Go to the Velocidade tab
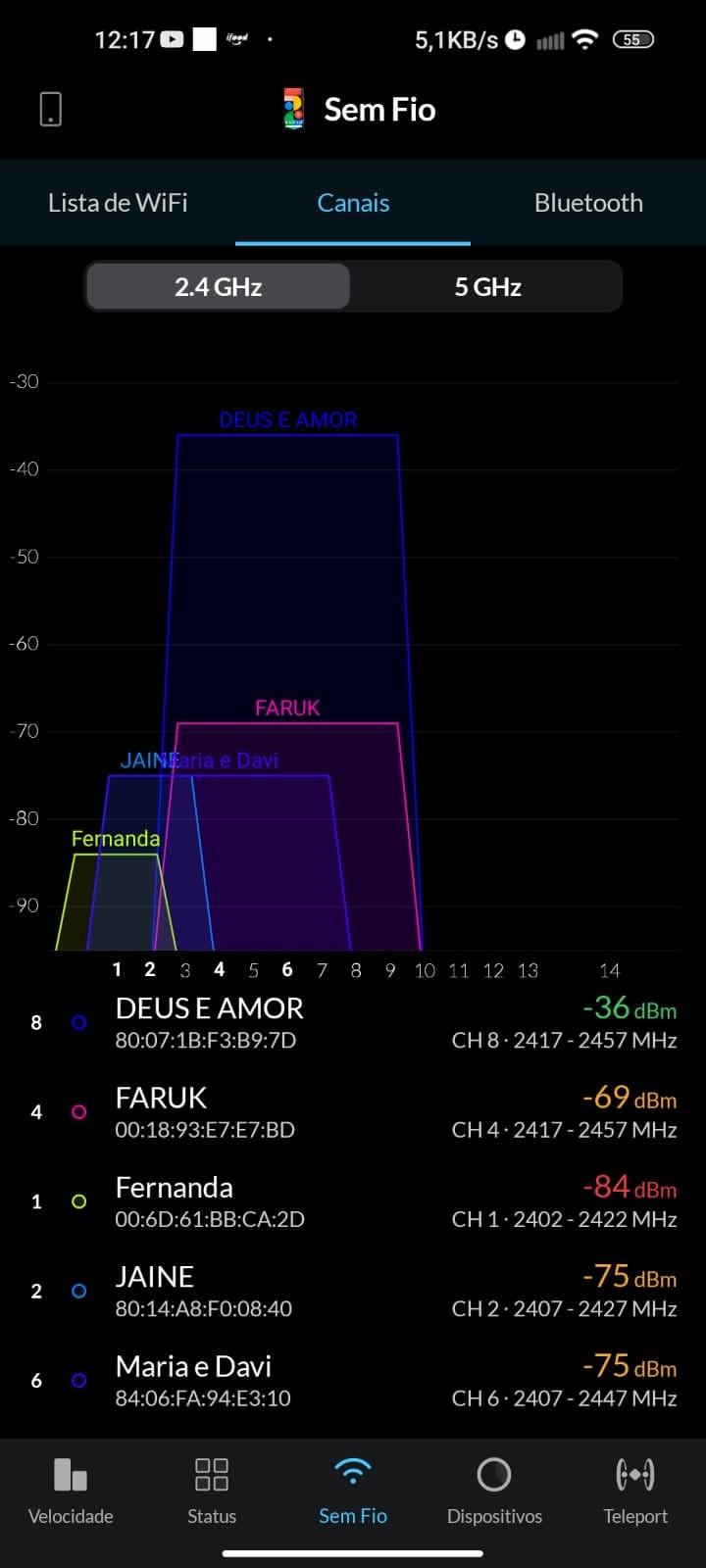706x1568 pixels. click(71, 1491)
